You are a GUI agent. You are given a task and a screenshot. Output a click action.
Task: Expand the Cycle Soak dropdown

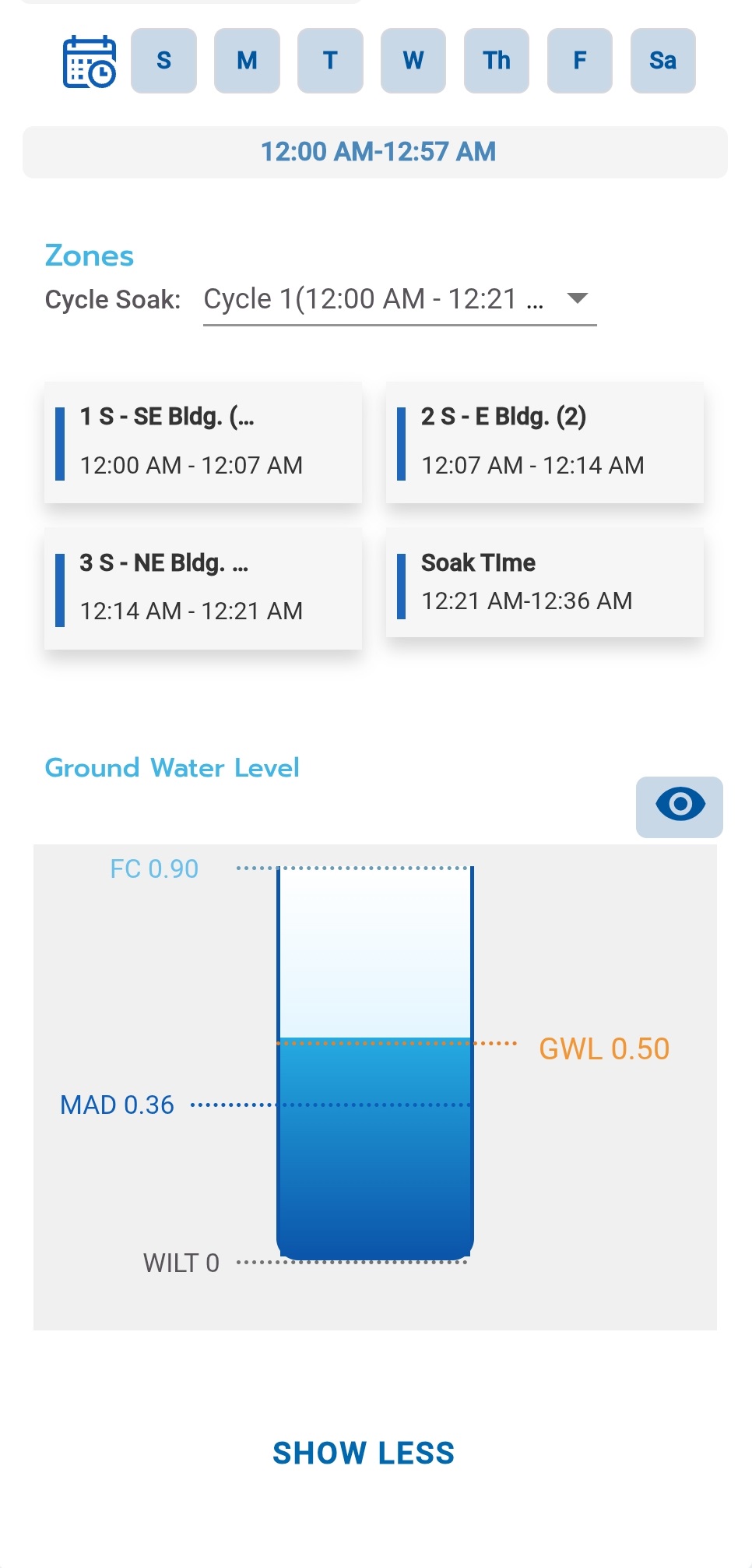[399, 299]
